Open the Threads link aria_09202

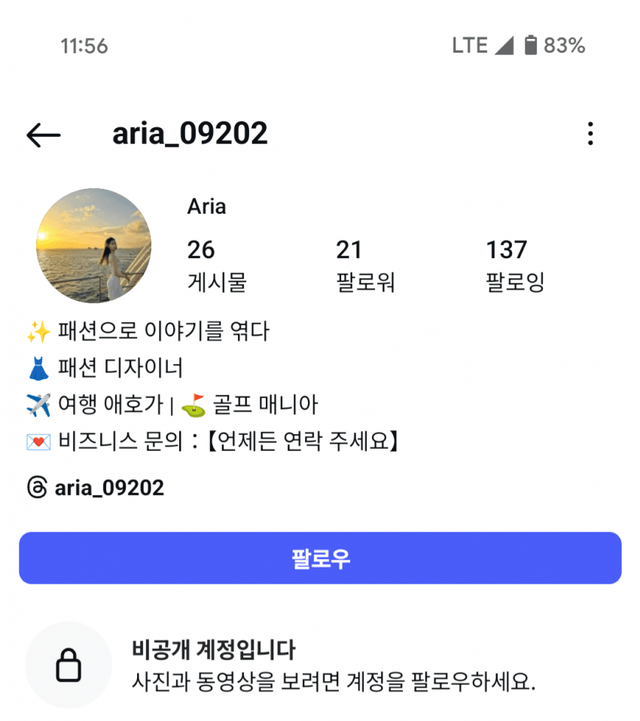coord(96,488)
